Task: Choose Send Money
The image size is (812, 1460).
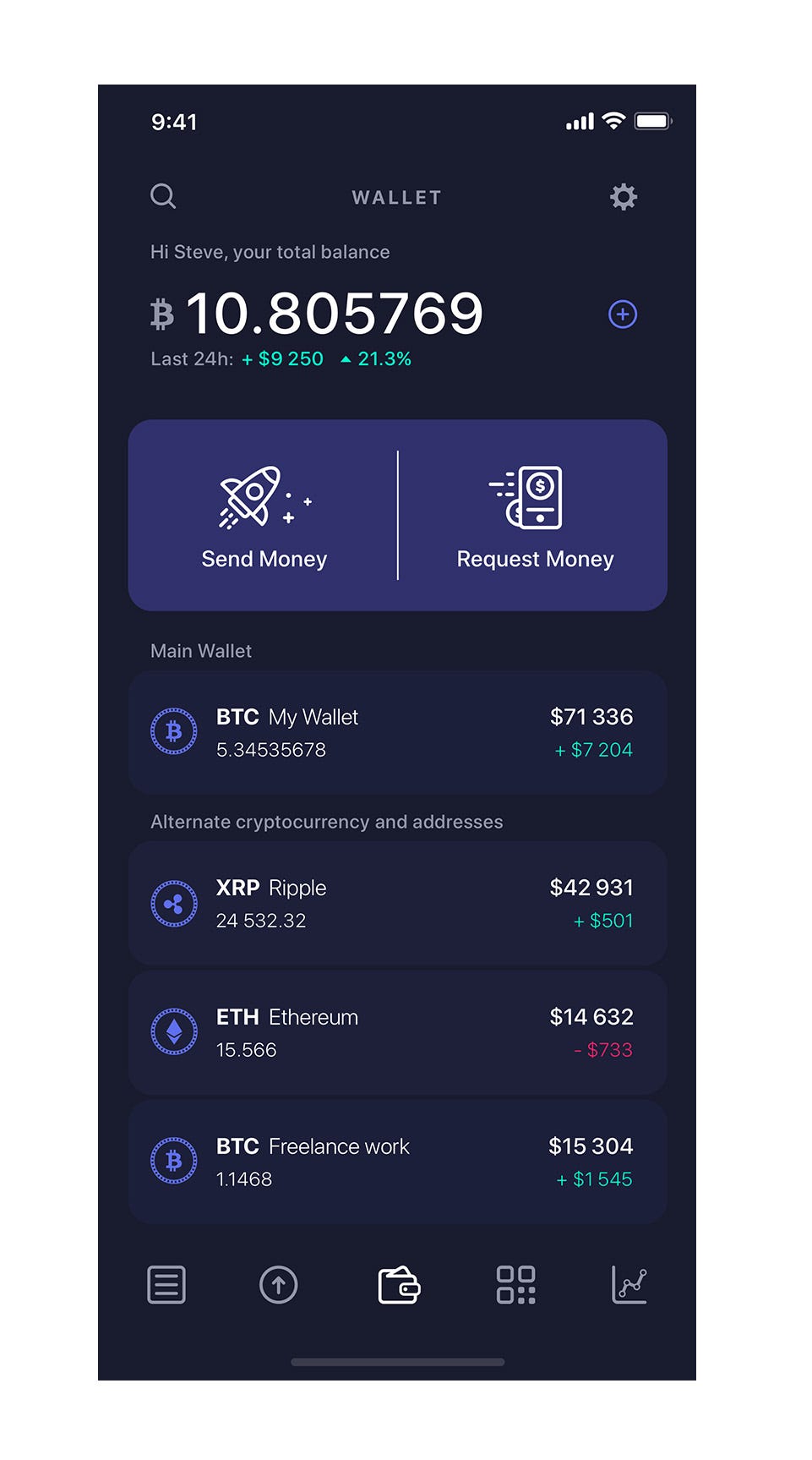Action: [264, 516]
